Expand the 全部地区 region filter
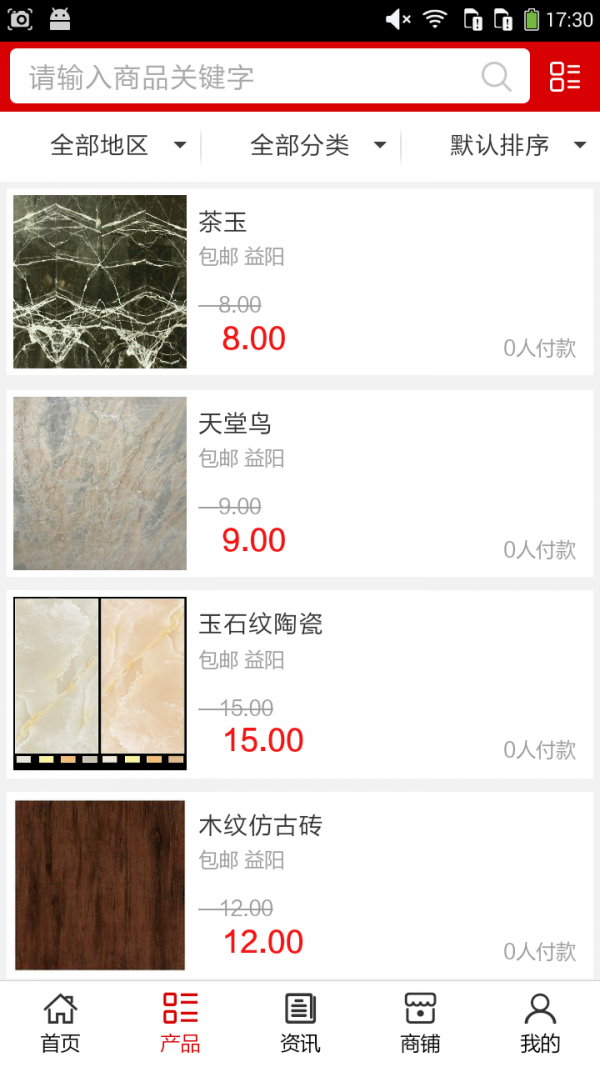Viewport: 600px width, 1067px height. tap(117, 146)
